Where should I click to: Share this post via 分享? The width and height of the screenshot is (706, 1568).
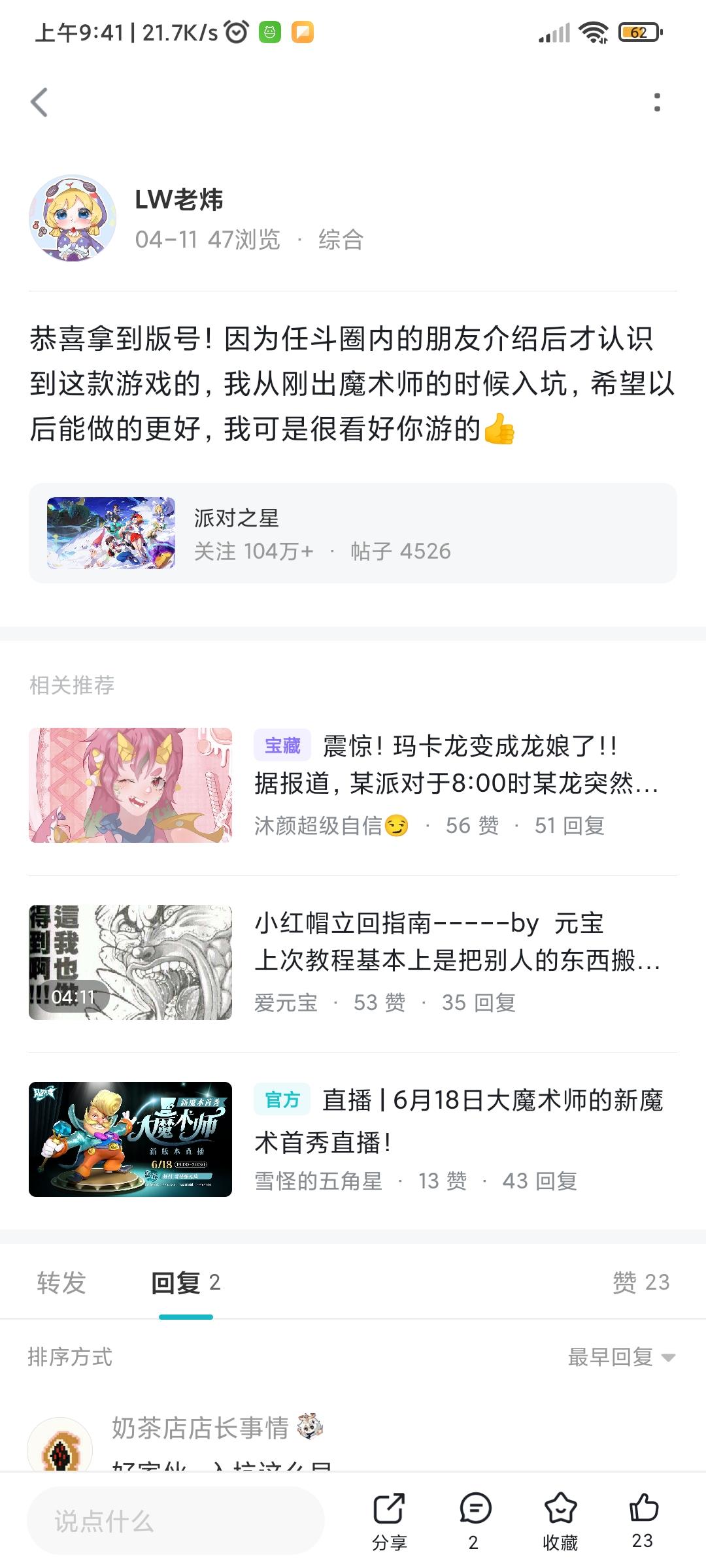coord(389,1522)
